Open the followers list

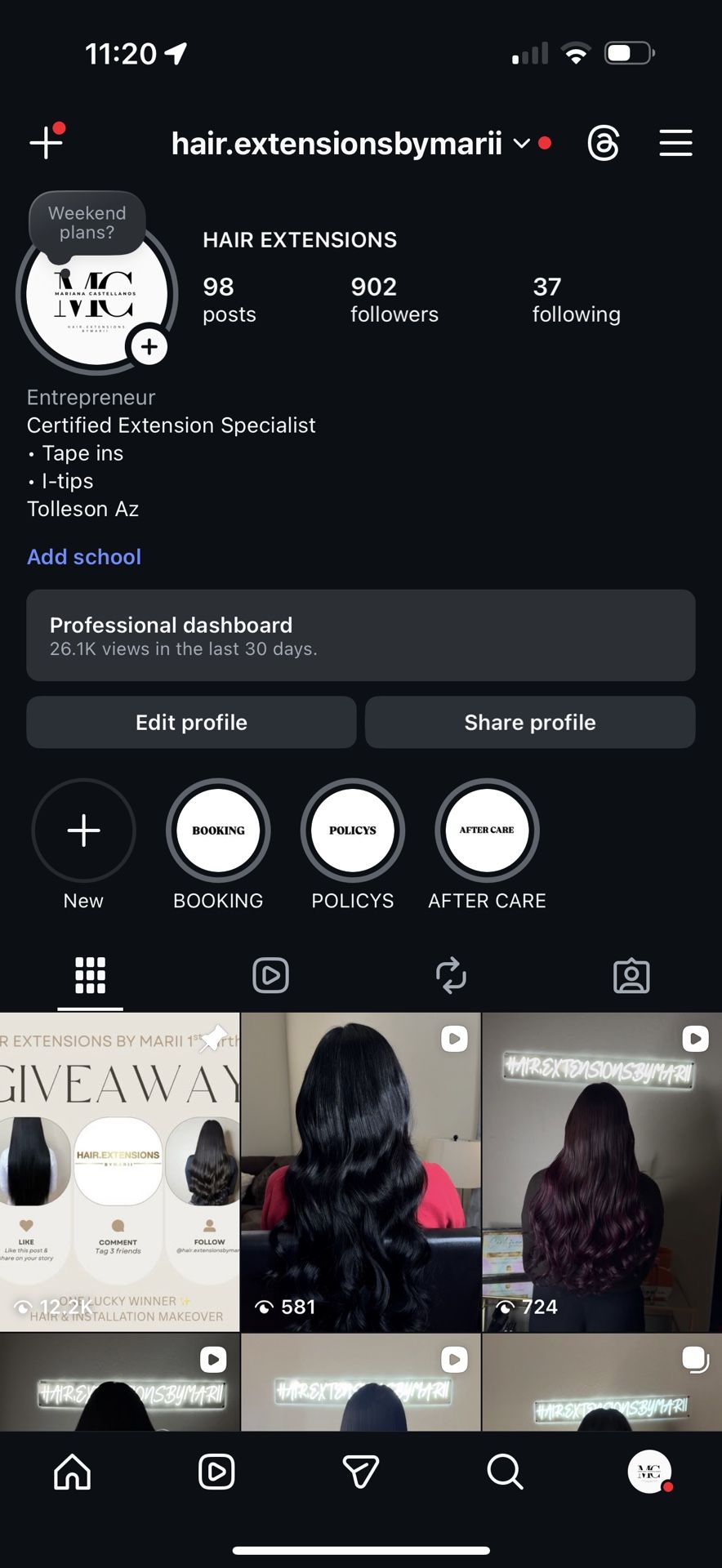(394, 300)
